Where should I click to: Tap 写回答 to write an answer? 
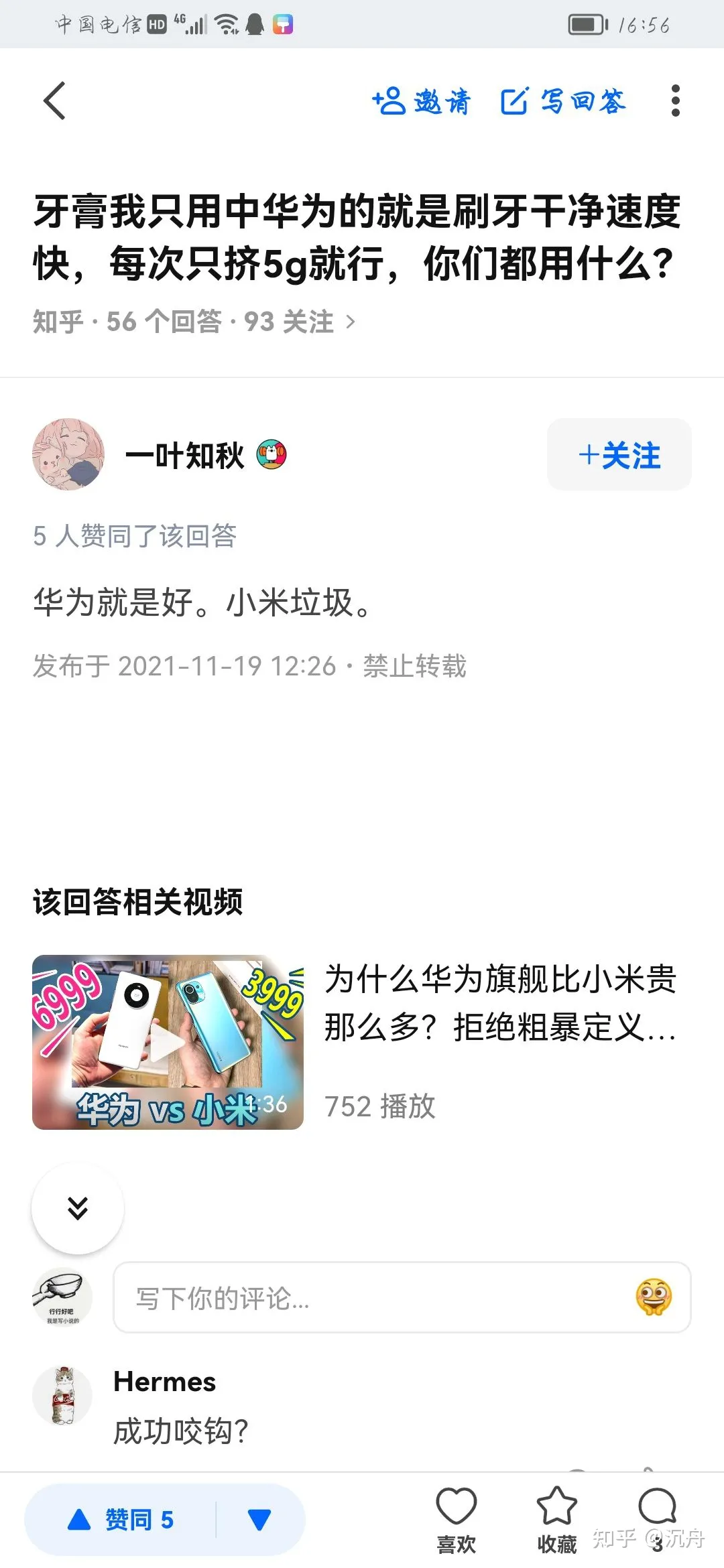[x=563, y=102]
